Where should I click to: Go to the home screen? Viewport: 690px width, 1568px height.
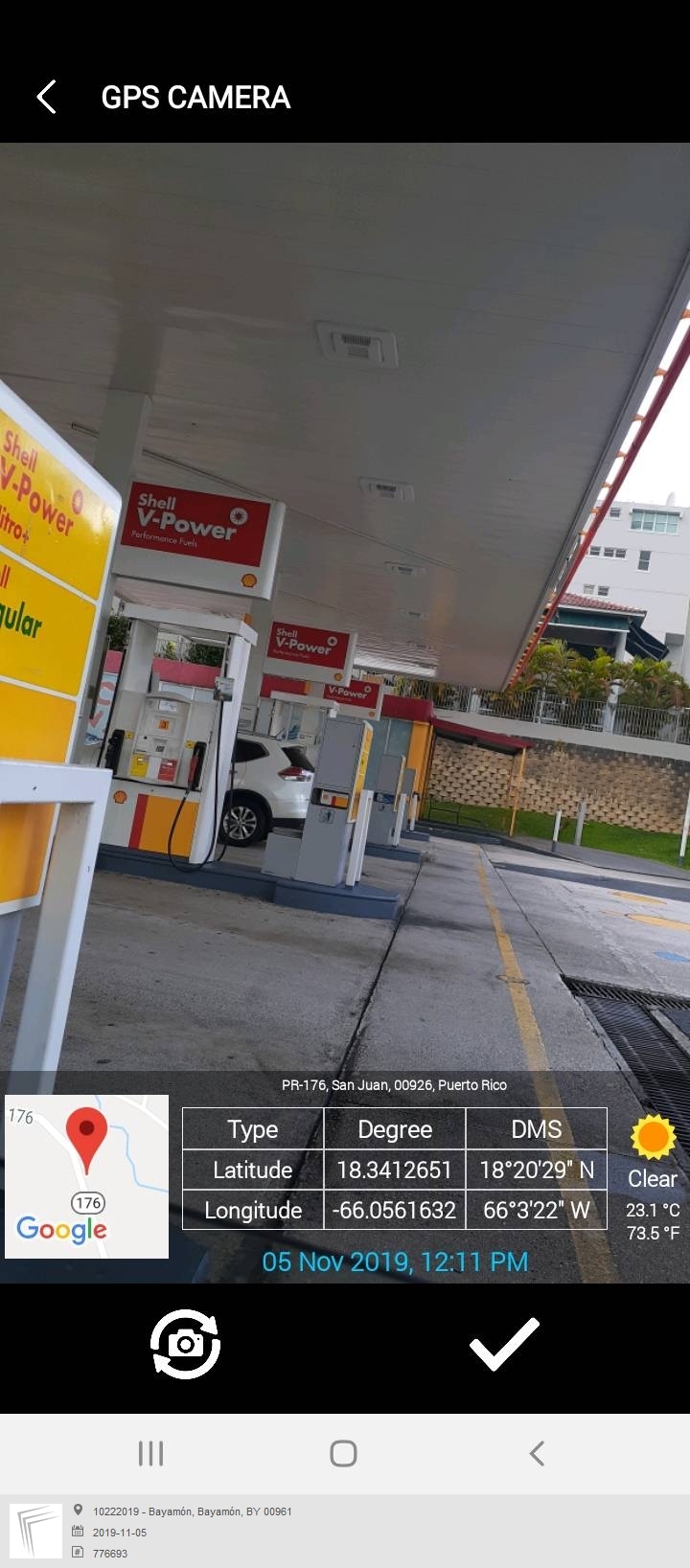coord(344,1453)
